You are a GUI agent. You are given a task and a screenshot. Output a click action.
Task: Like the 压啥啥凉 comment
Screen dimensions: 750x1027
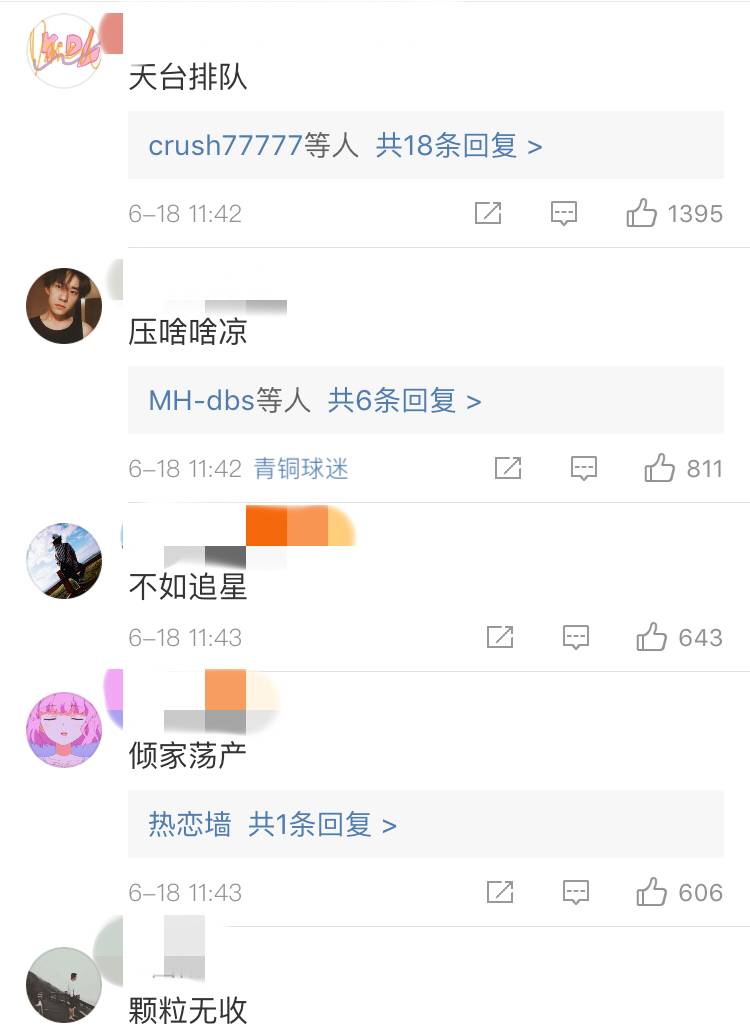coord(660,468)
